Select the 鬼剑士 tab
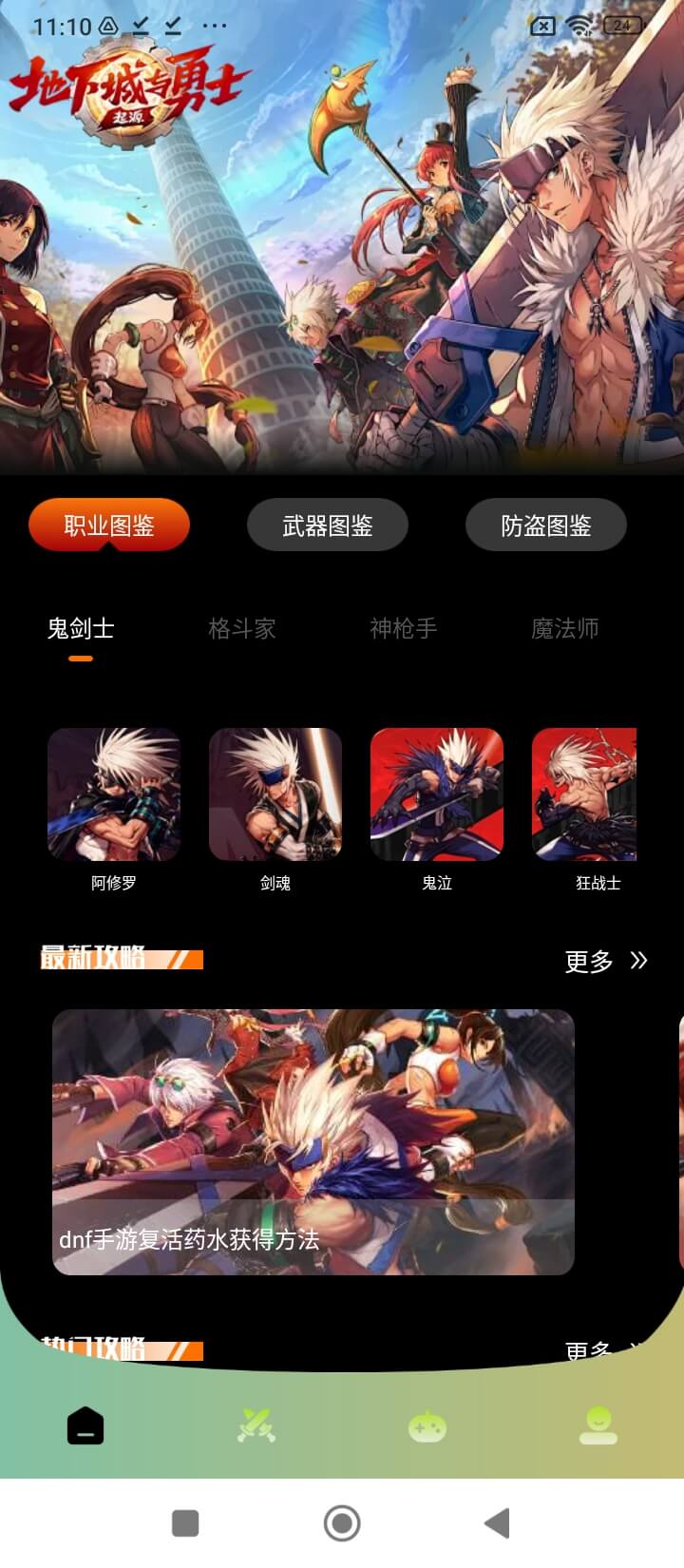The height and width of the screenshot is (1568, 684). click(81, 628)
